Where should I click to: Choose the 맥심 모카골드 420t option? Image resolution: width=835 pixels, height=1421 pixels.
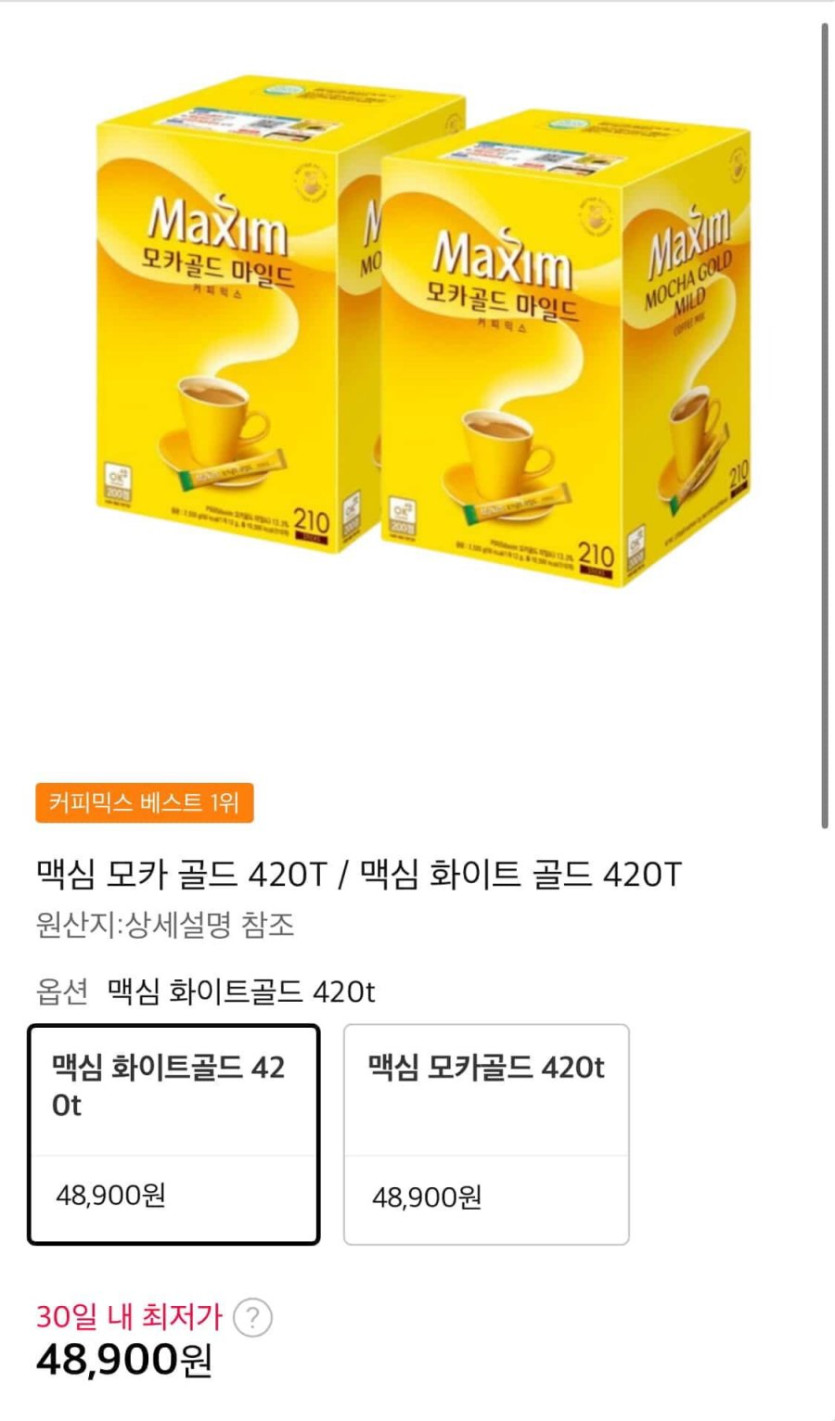(x=486, y=1133)
